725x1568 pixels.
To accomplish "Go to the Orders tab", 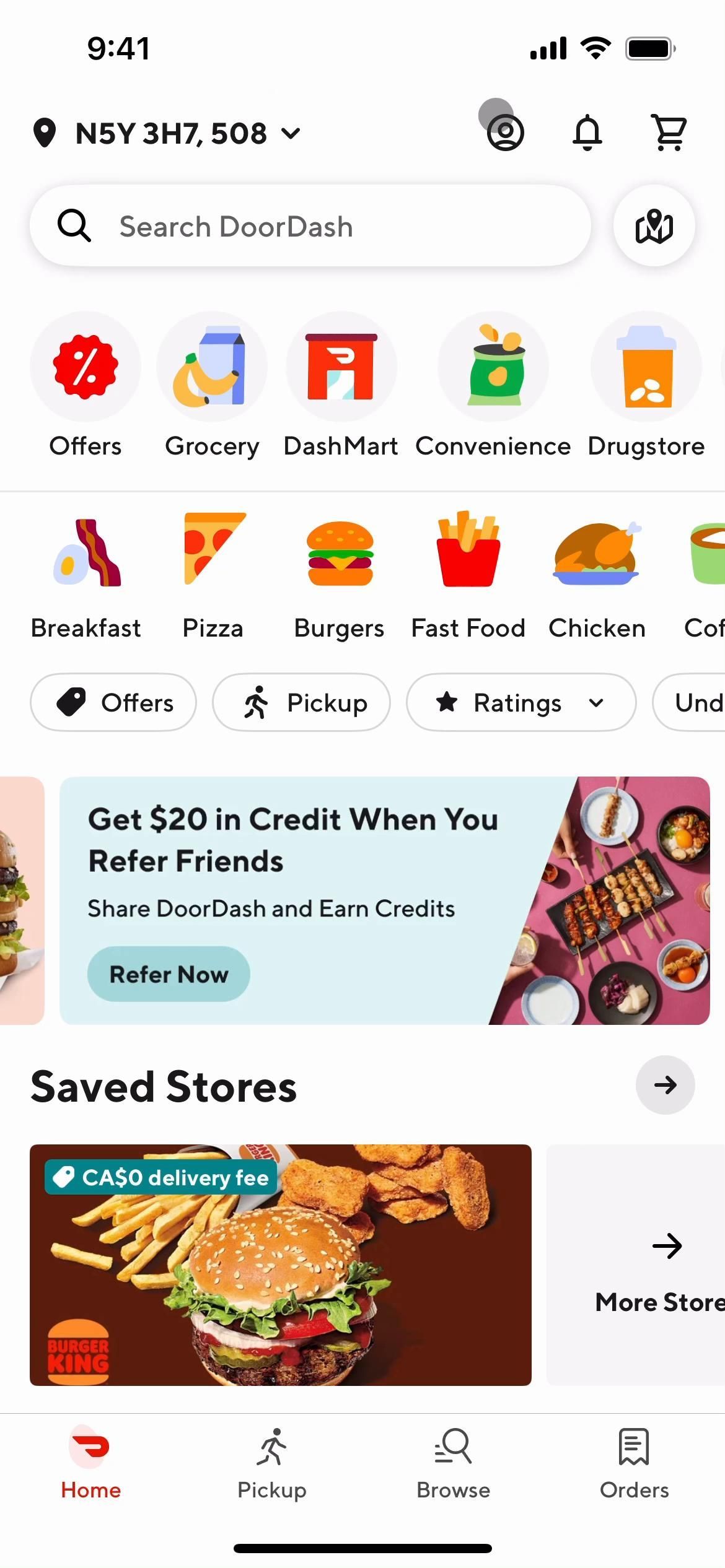I will pos(634,1463).
